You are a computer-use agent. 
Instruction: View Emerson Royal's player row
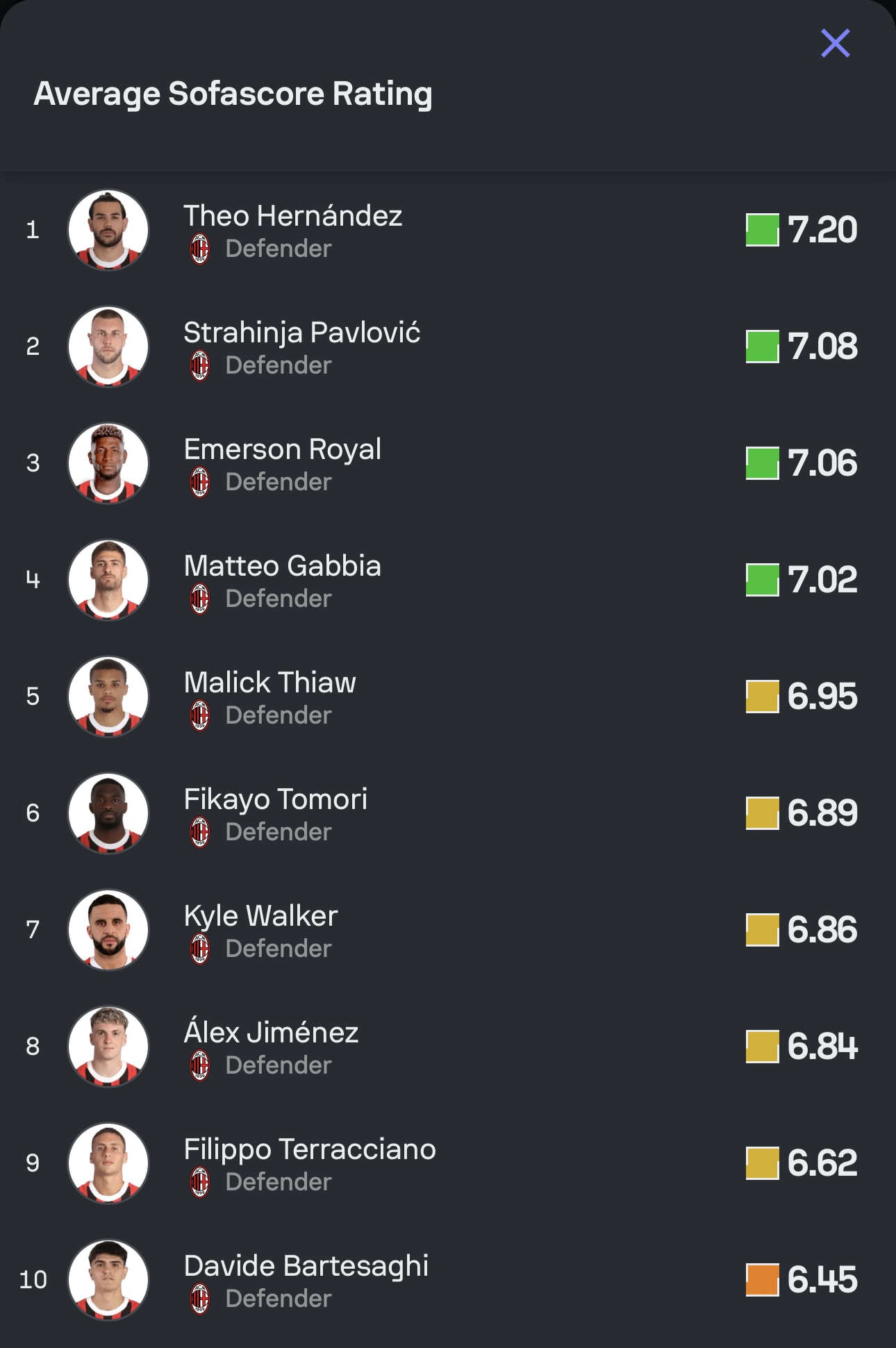282,449
